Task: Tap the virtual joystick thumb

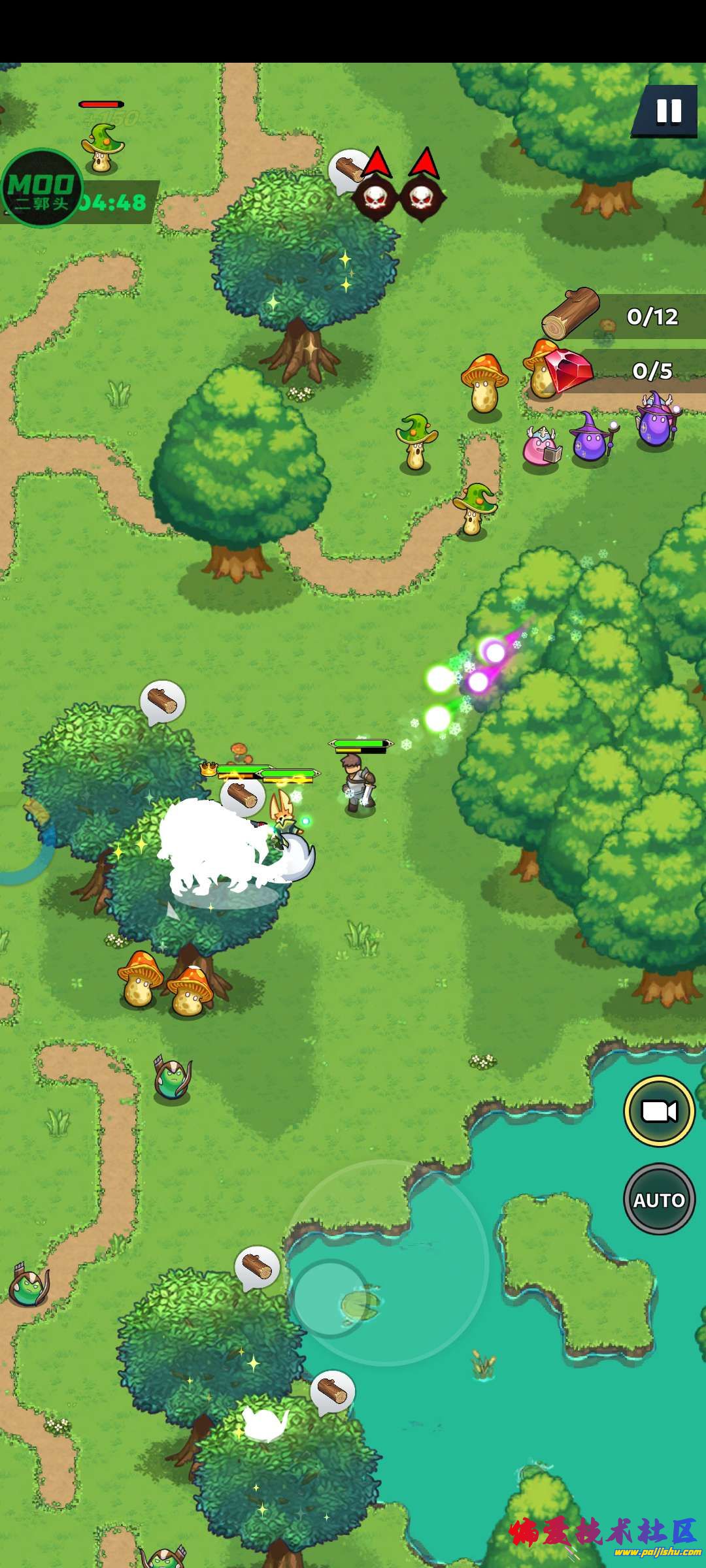Action: [330, 1298]
